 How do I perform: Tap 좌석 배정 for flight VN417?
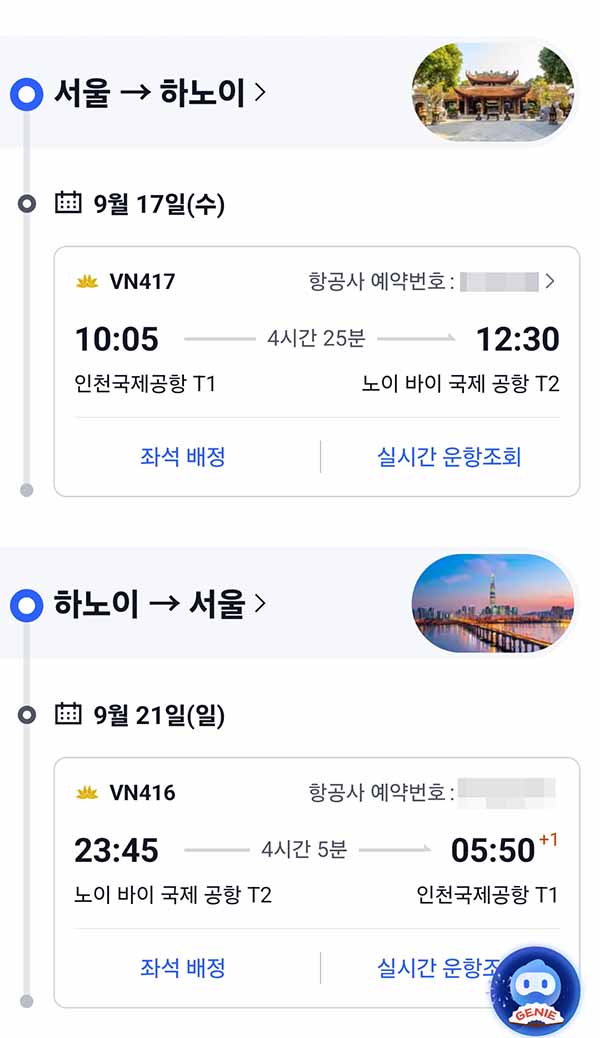coord(183,457)
